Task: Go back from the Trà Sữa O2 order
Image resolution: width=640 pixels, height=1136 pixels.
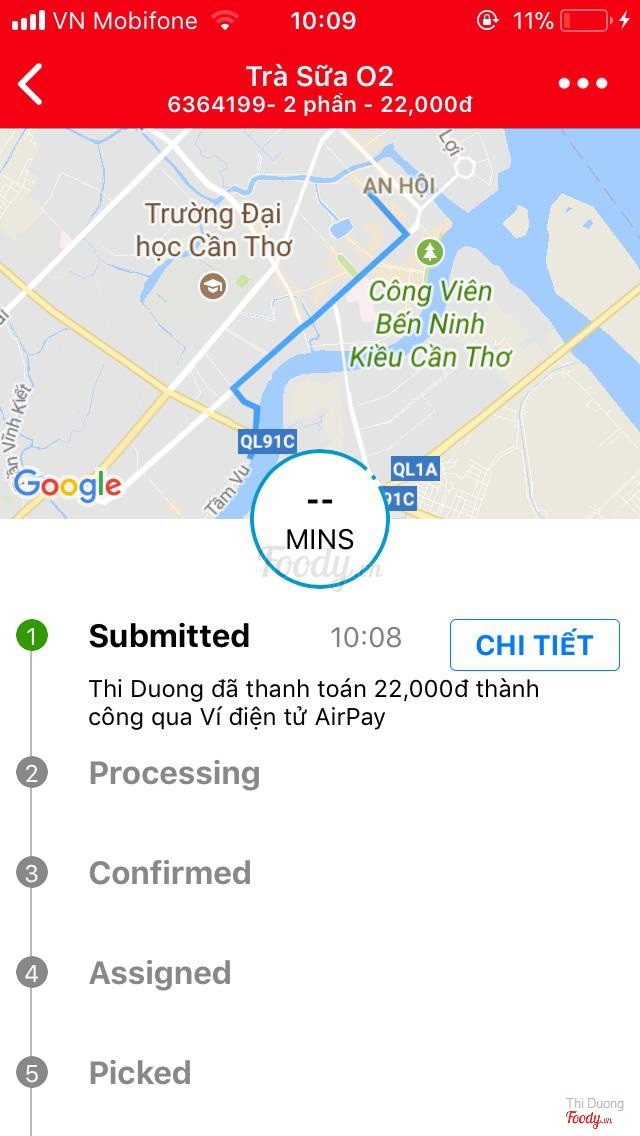Action: coord(32,84)
